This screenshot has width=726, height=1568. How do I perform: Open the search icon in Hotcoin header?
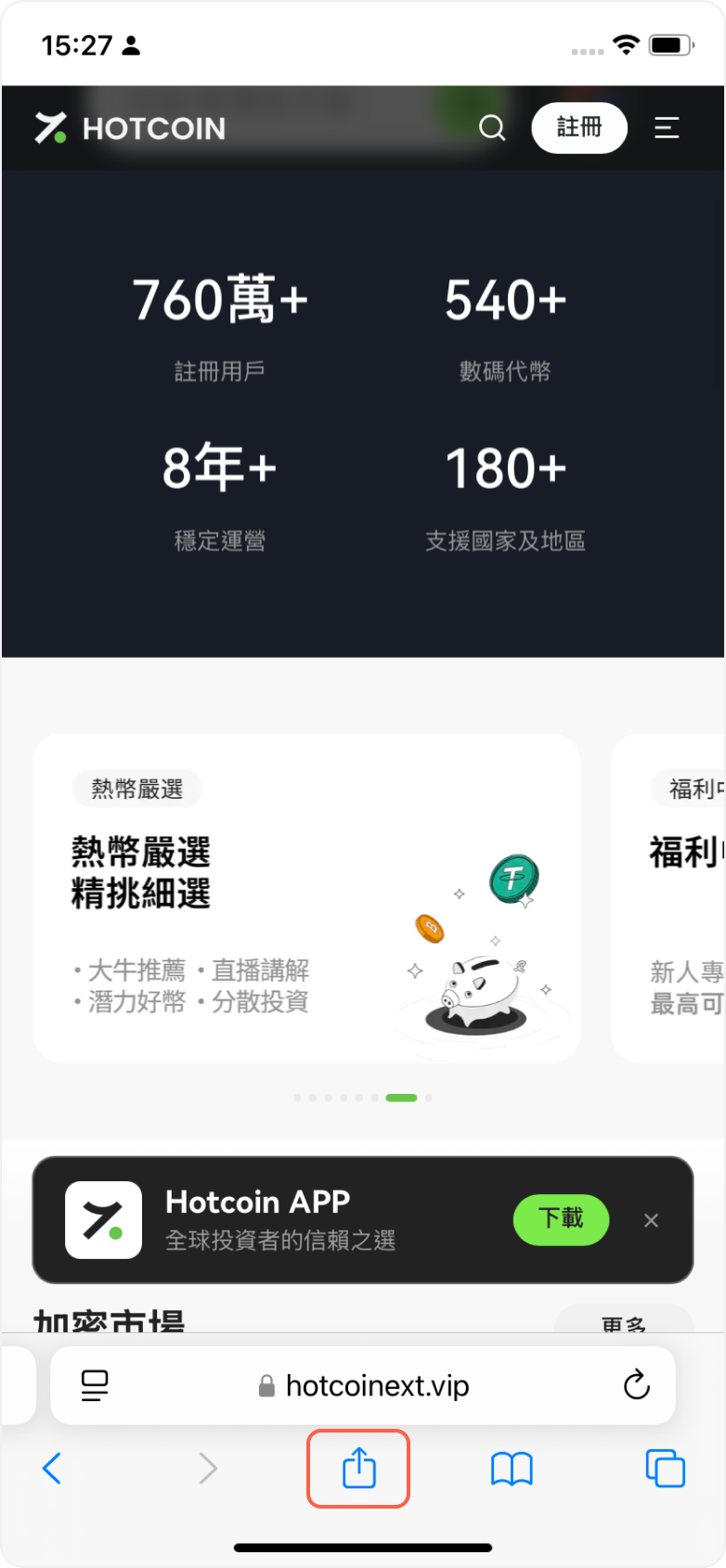click(x=492, y=128)
